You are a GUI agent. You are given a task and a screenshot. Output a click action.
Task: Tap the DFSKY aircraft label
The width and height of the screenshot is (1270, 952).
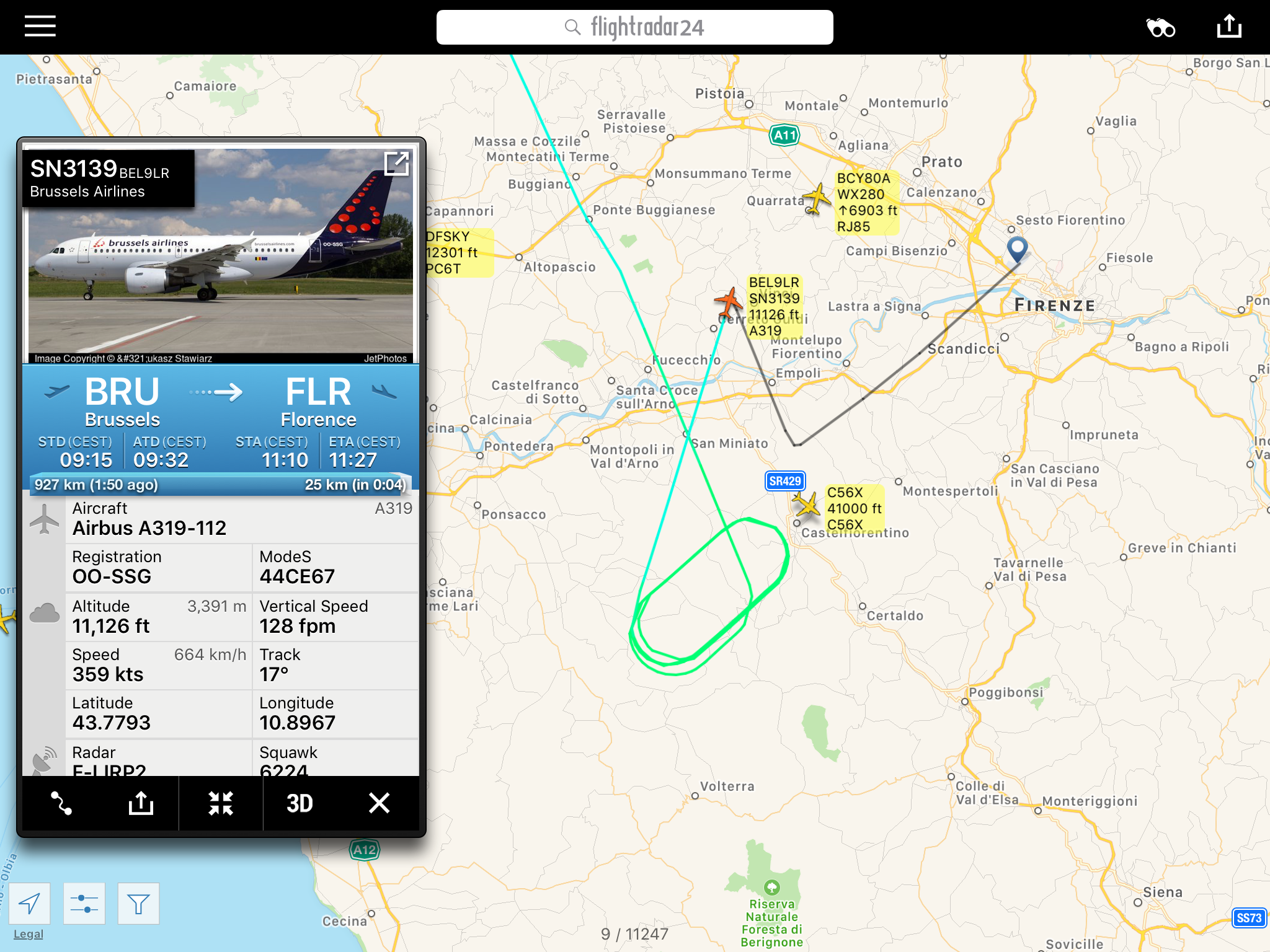(458, 252)
